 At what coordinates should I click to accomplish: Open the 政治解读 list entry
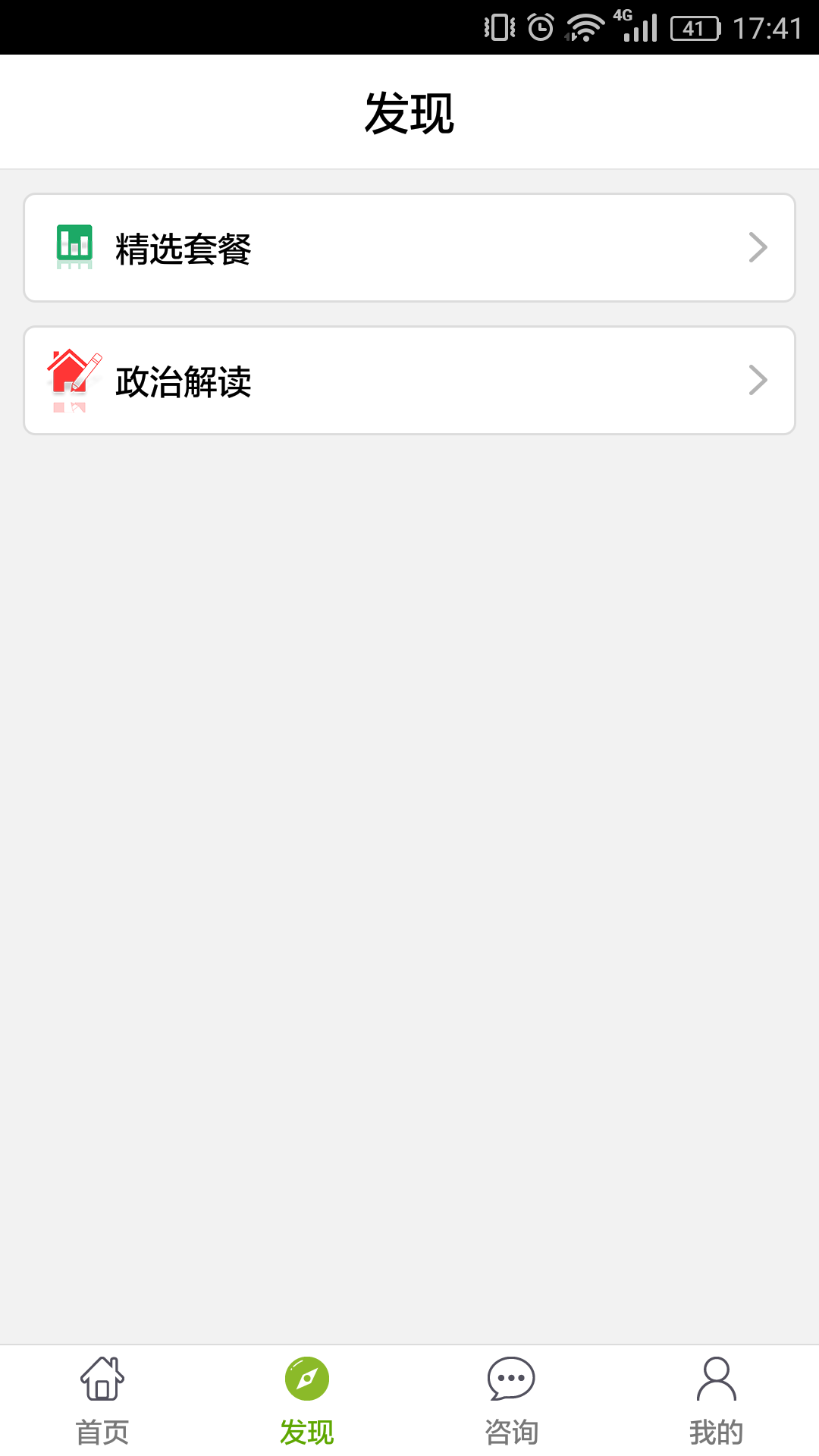(409, 379)
